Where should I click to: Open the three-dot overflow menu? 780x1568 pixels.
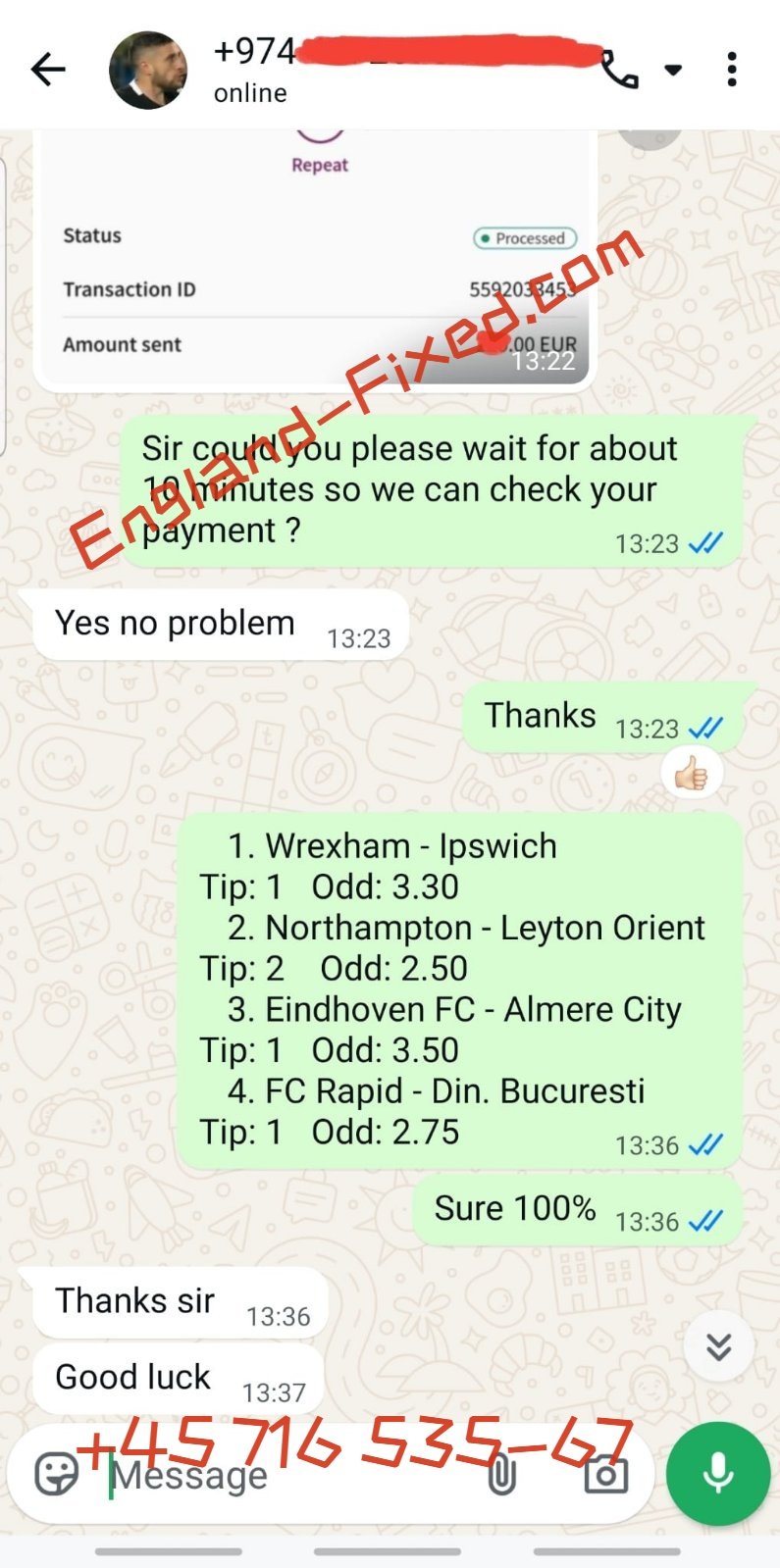pos(732,70)
